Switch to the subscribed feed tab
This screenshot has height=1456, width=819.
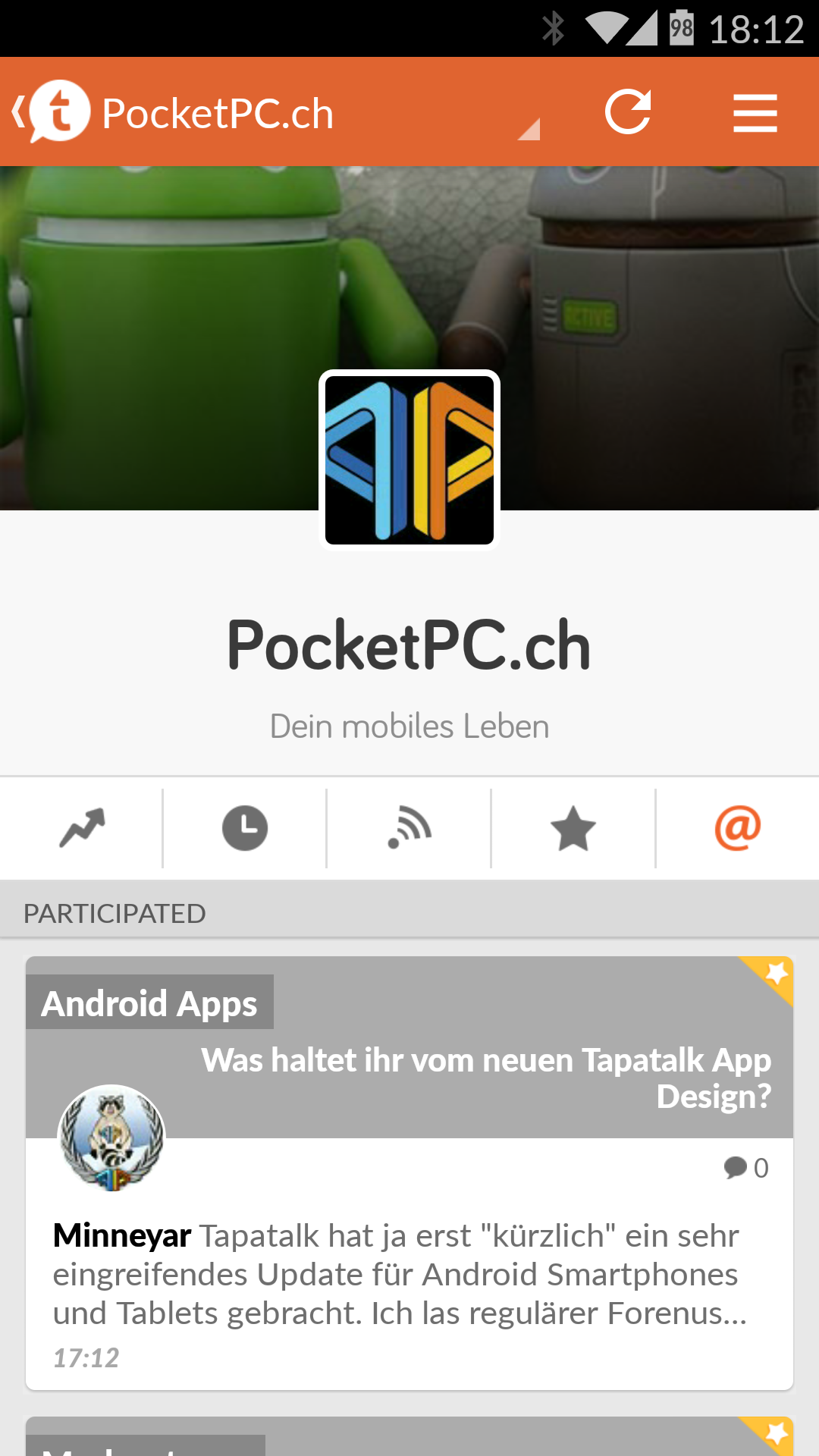pyautogui.click(x=409, y=828)
